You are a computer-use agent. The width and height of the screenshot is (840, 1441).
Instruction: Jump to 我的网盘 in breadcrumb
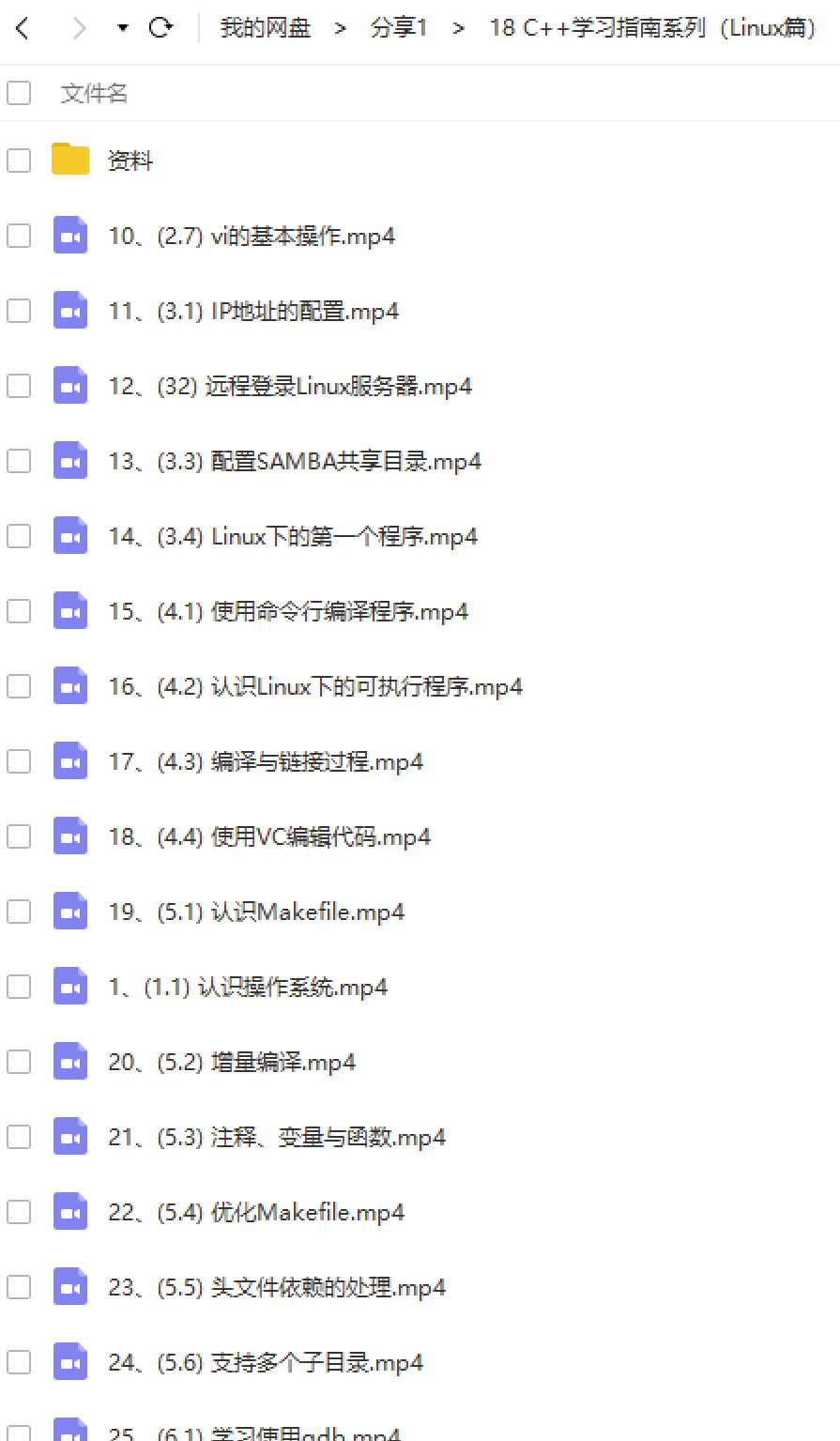point(266,28)
